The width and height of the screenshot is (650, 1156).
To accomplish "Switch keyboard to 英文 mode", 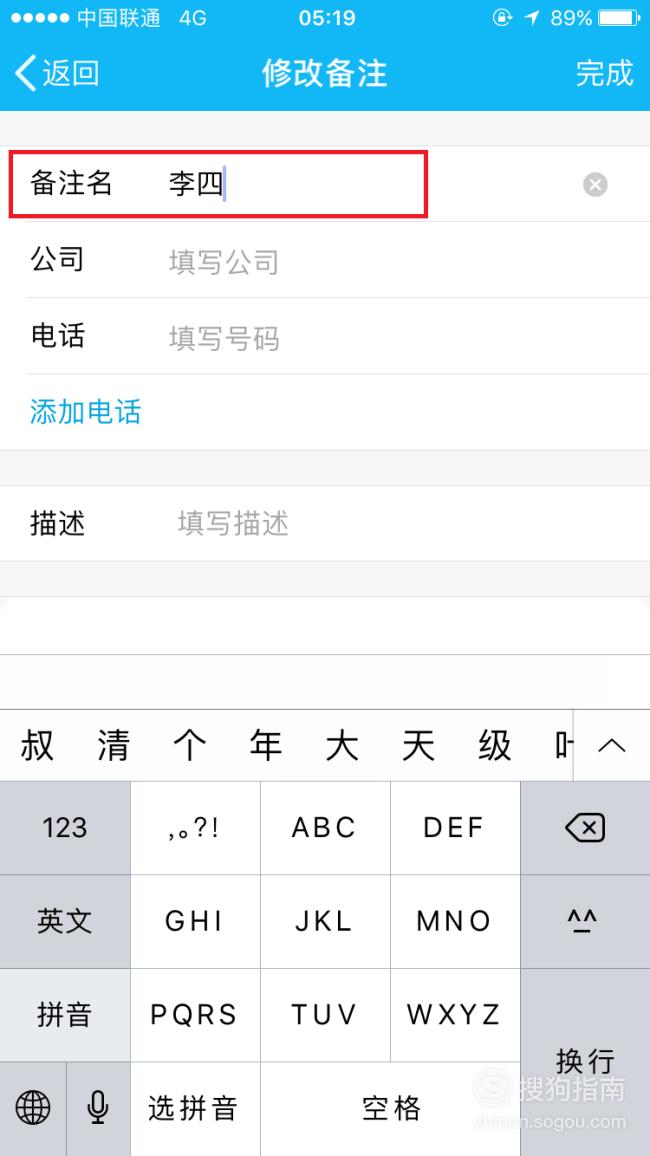I will point(65,922).
